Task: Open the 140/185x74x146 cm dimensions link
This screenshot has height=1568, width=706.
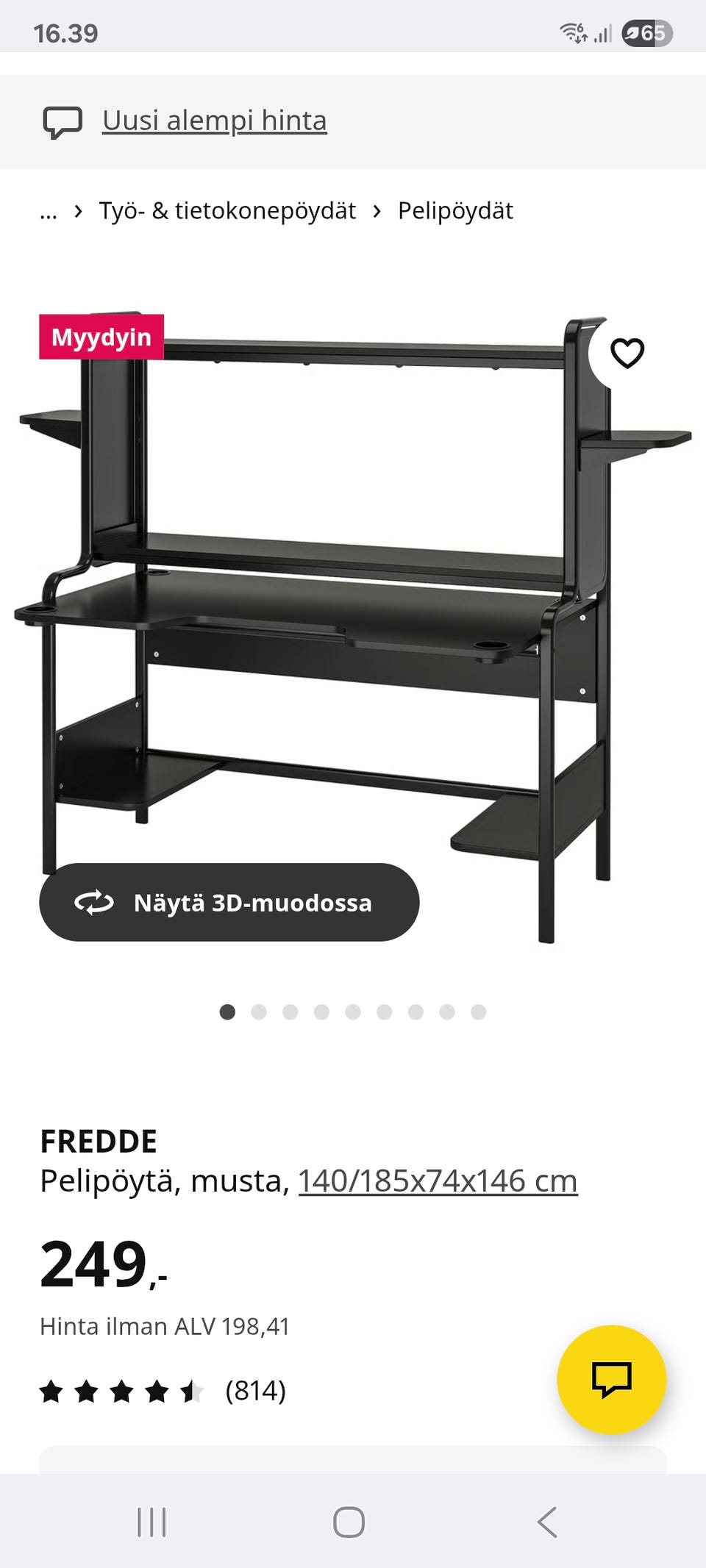Action: click(438, 1181)
